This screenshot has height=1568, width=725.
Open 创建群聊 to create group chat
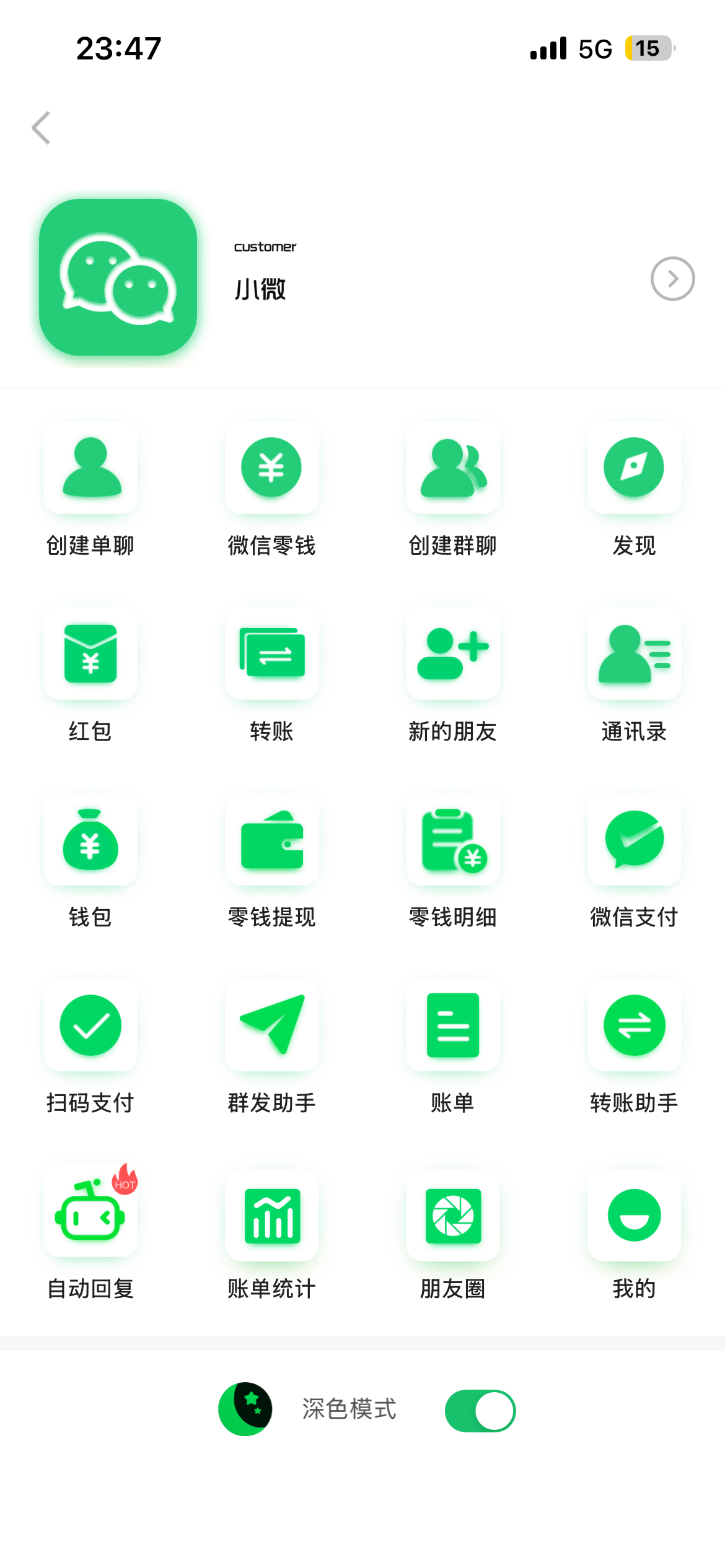tap(453, 468)
